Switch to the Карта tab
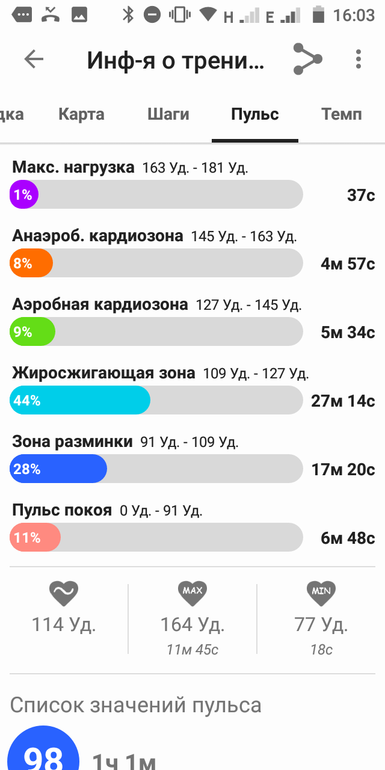The height and width of the screenshot is (770, 385). [81, 114]
